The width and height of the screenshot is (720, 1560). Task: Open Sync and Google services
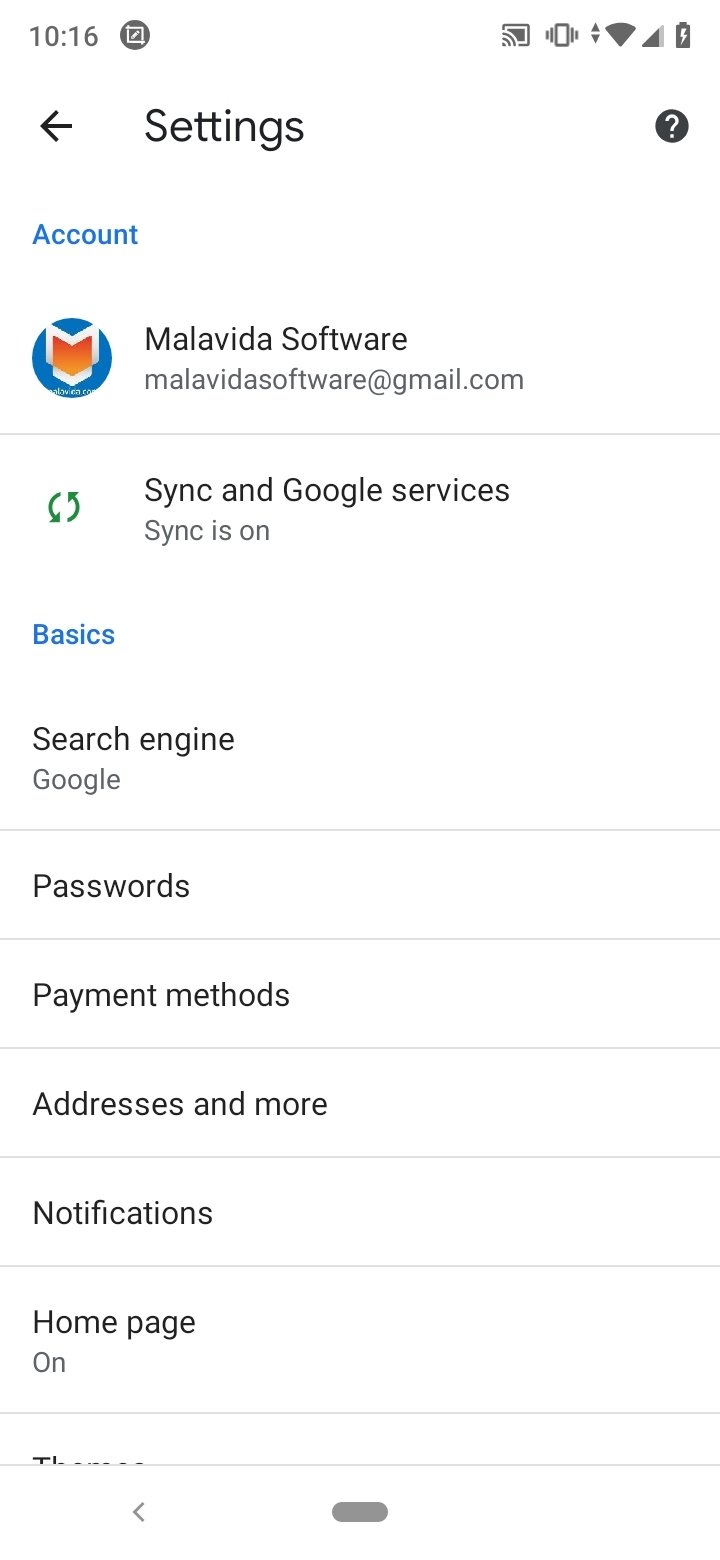360,509
